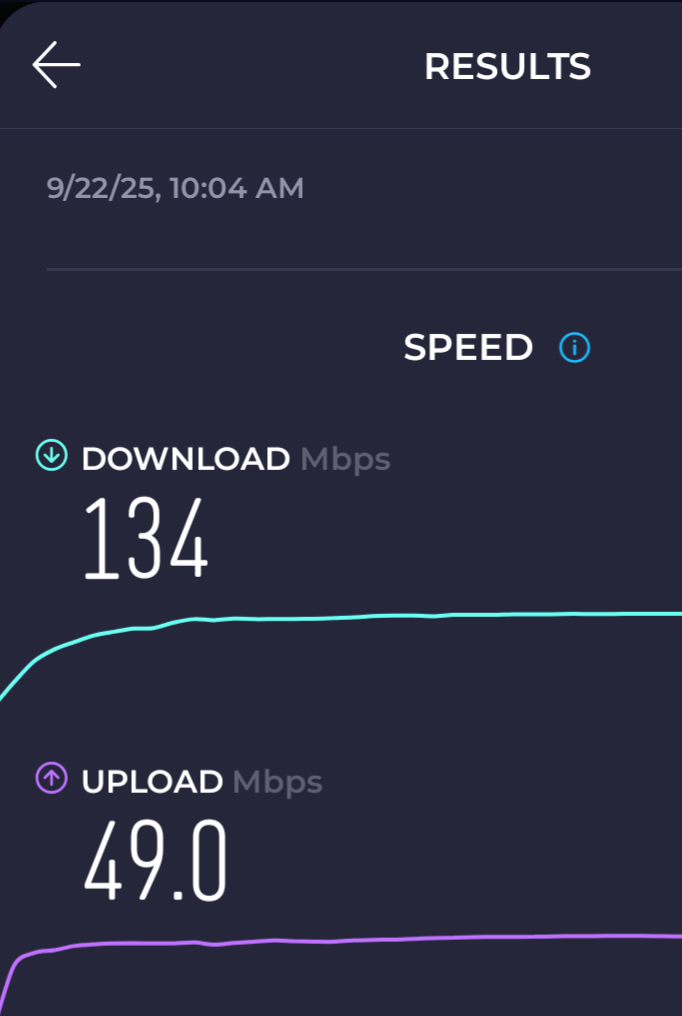Screen dimensions: 682x1016
Task: Open the Speed info icon
Action: [x=575, y=348]
